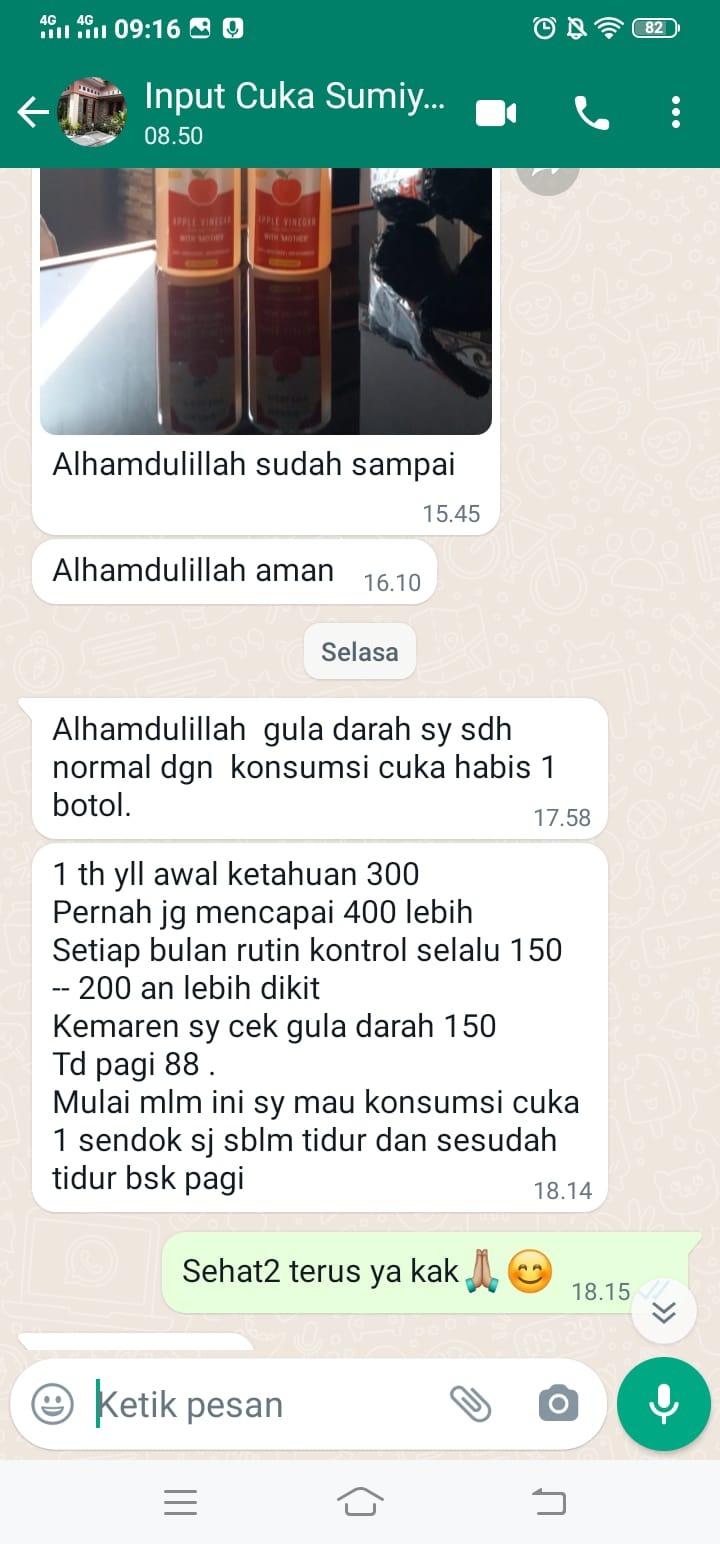Open the overflow menu

676,113
